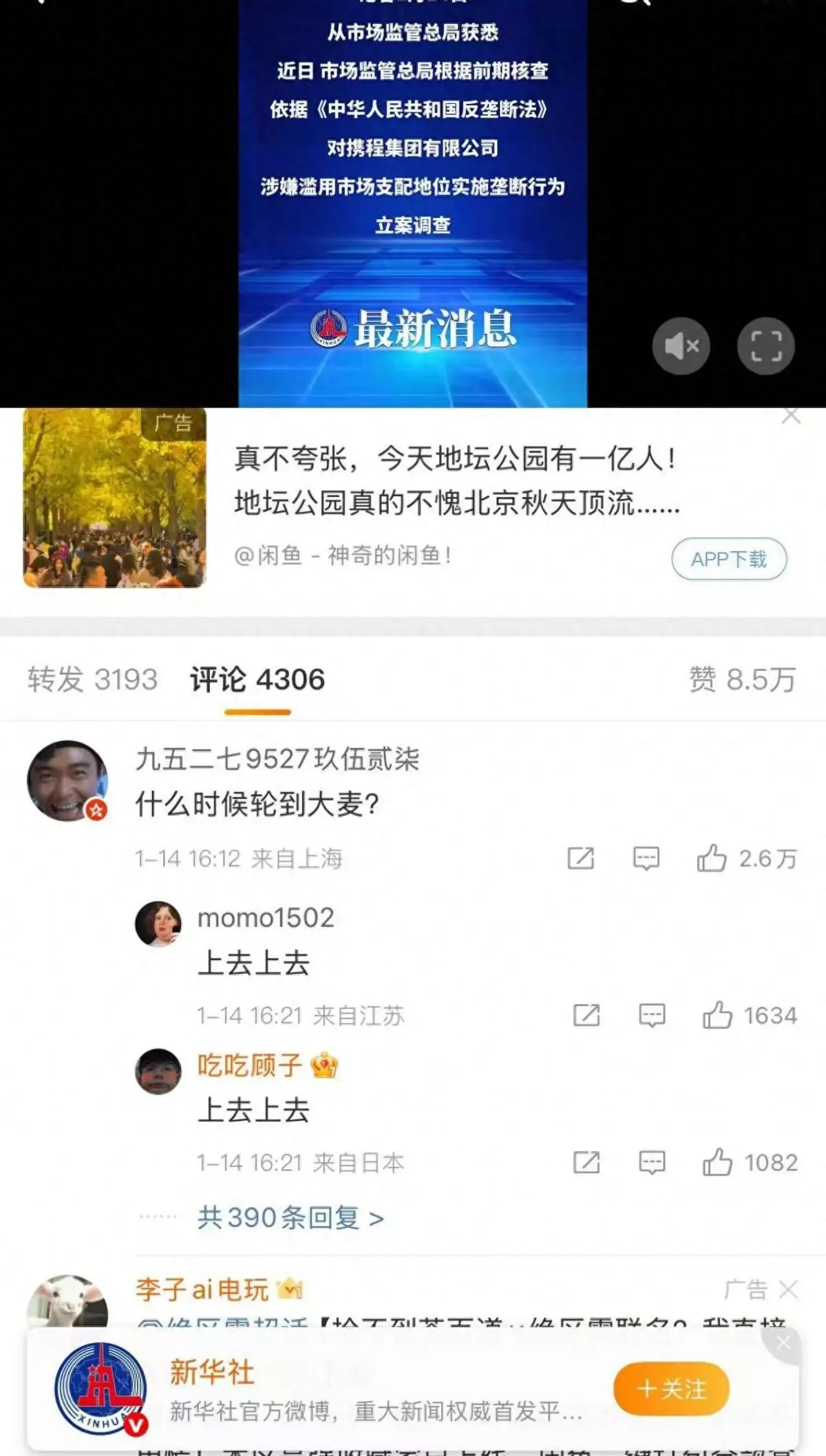Repost 吃吃顾子's reply
Viewport: 826px width, 1456px height.
point(586,1162)
